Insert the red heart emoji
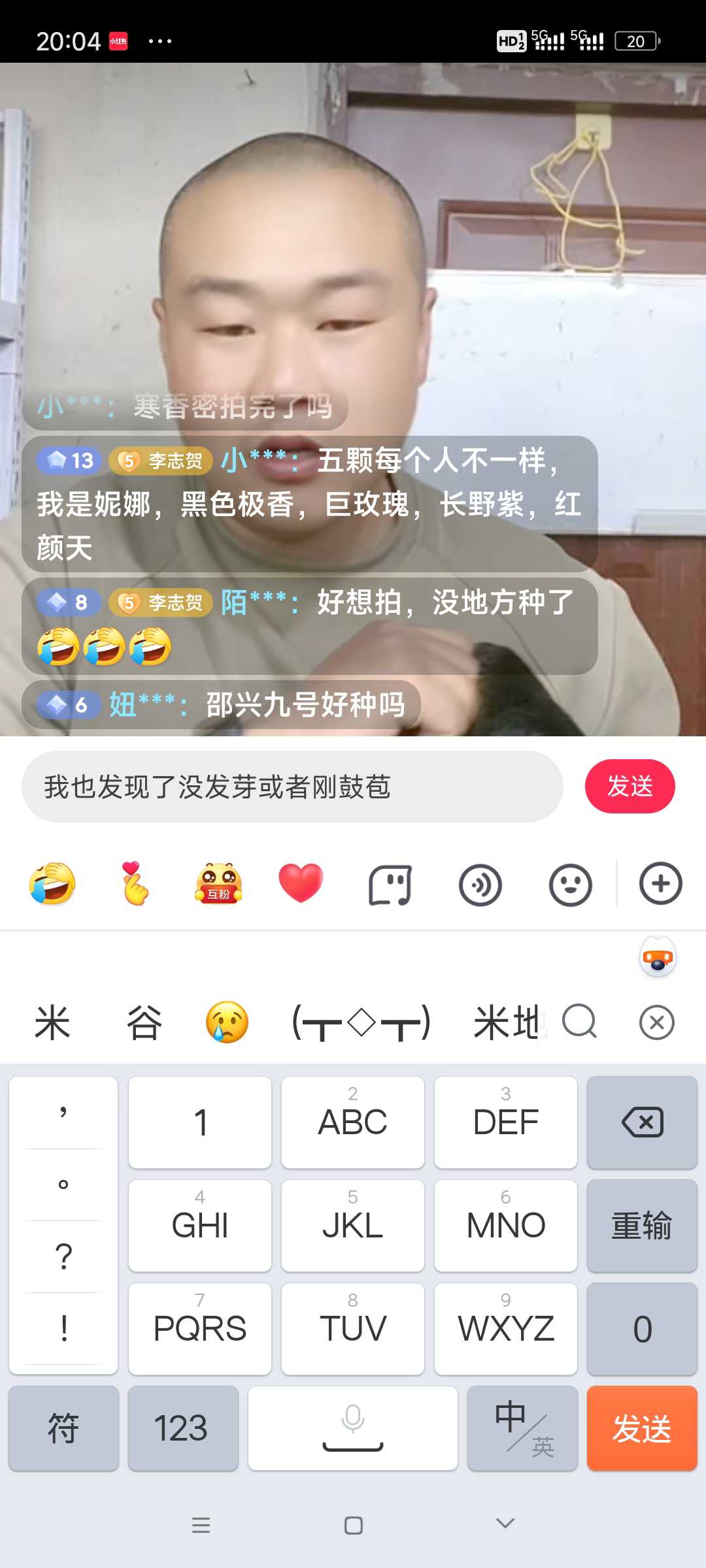 (x=301, y=883)
